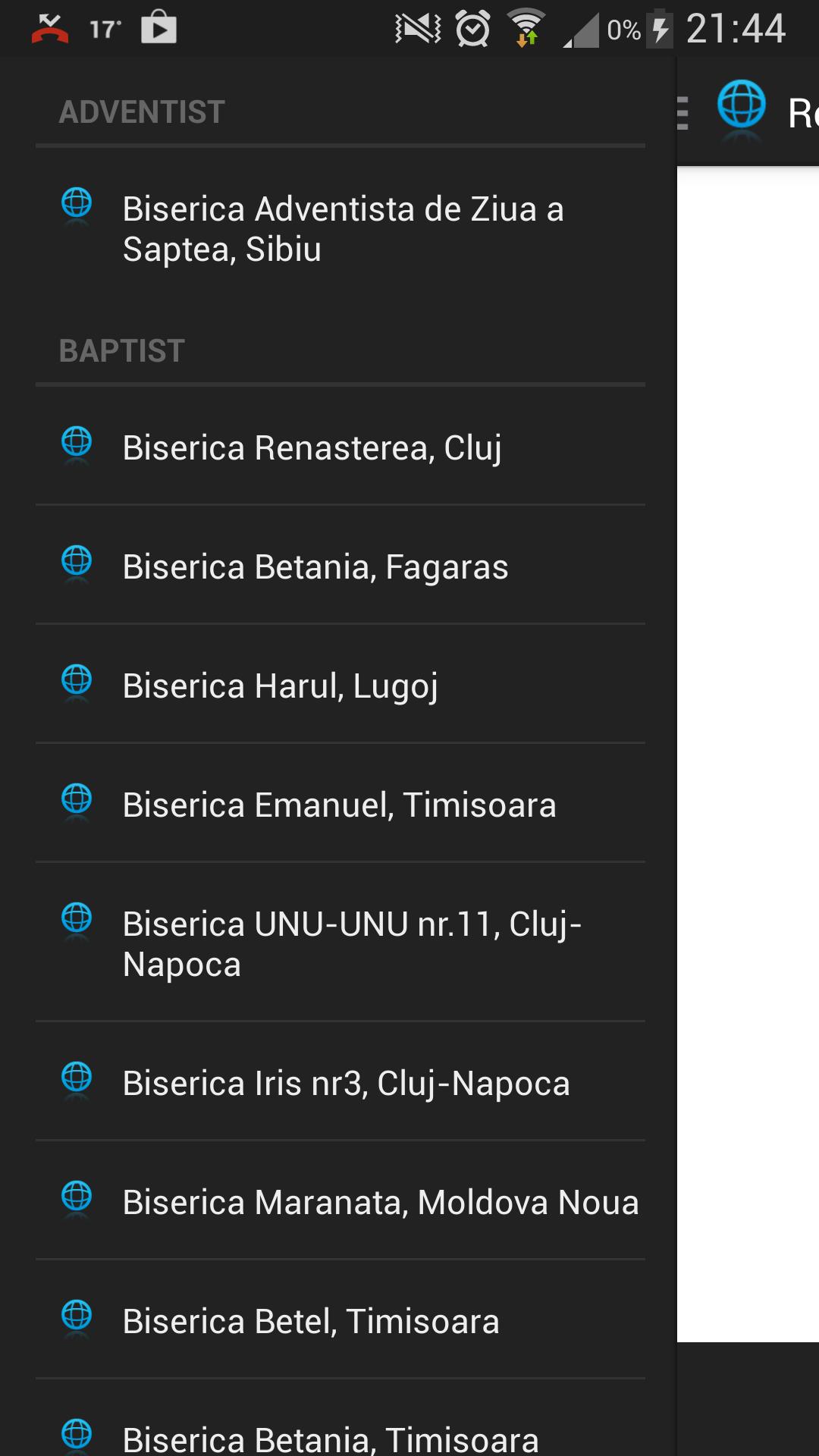Tap the globe icon beside Biserica Harul, Lugoj
Image resolution: width=819 pixels, height=1456 pixels.
[x=76, y=686]
